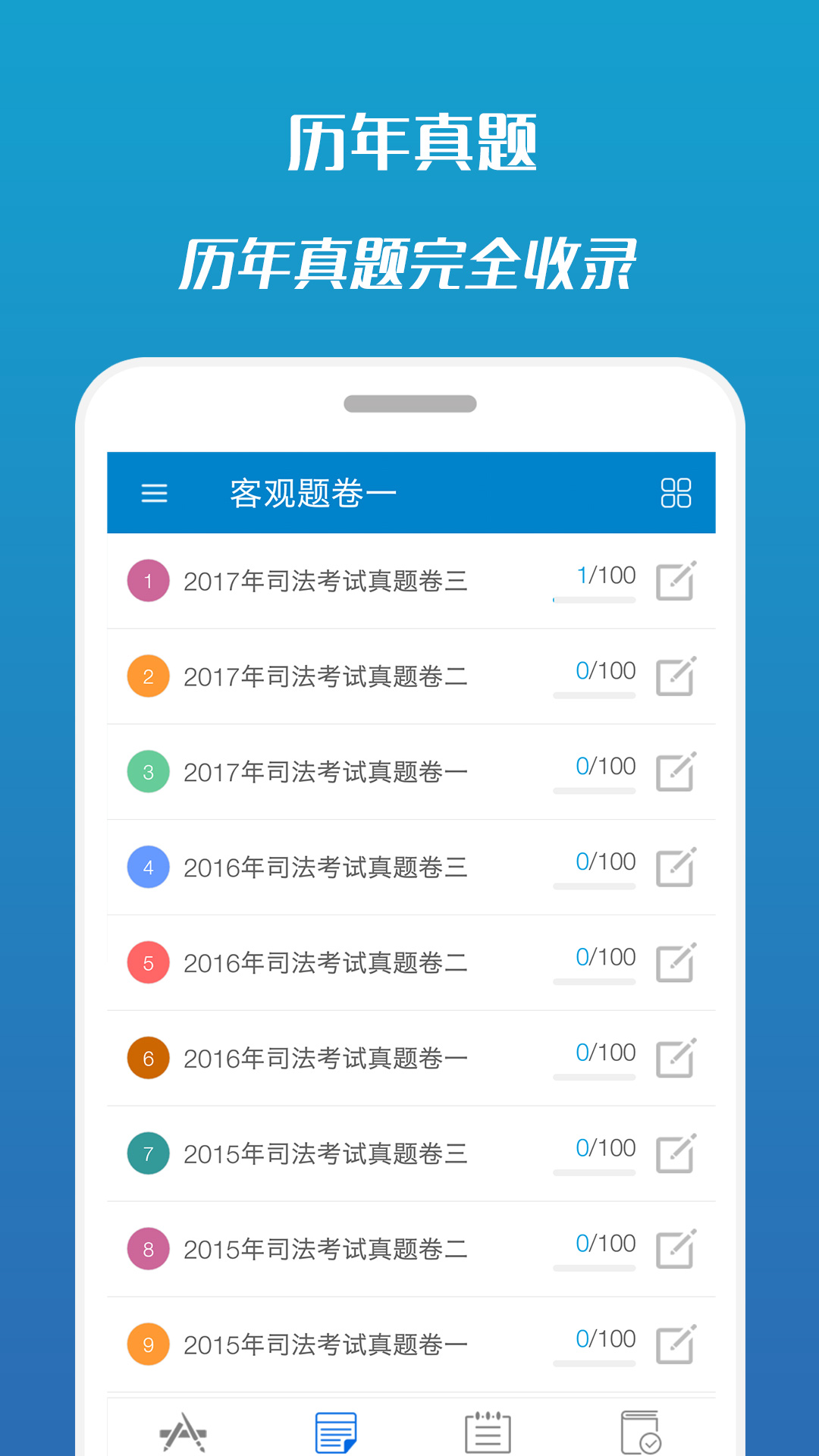Tap edit pencil icon beside 2017年司法考试真题卷一
Viewport: 819px width, 1456px height.
677,772
